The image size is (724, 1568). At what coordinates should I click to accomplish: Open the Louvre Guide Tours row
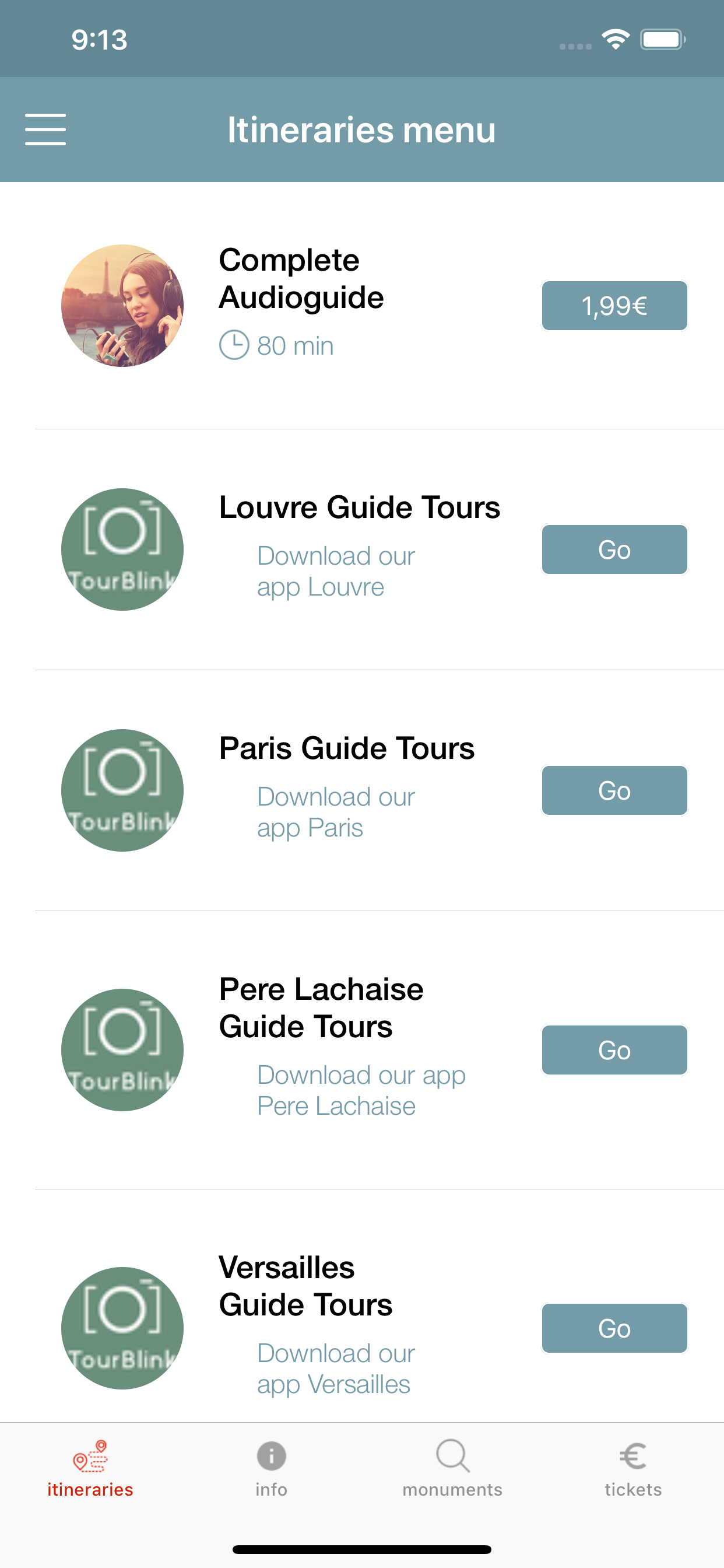coord(359,508)
